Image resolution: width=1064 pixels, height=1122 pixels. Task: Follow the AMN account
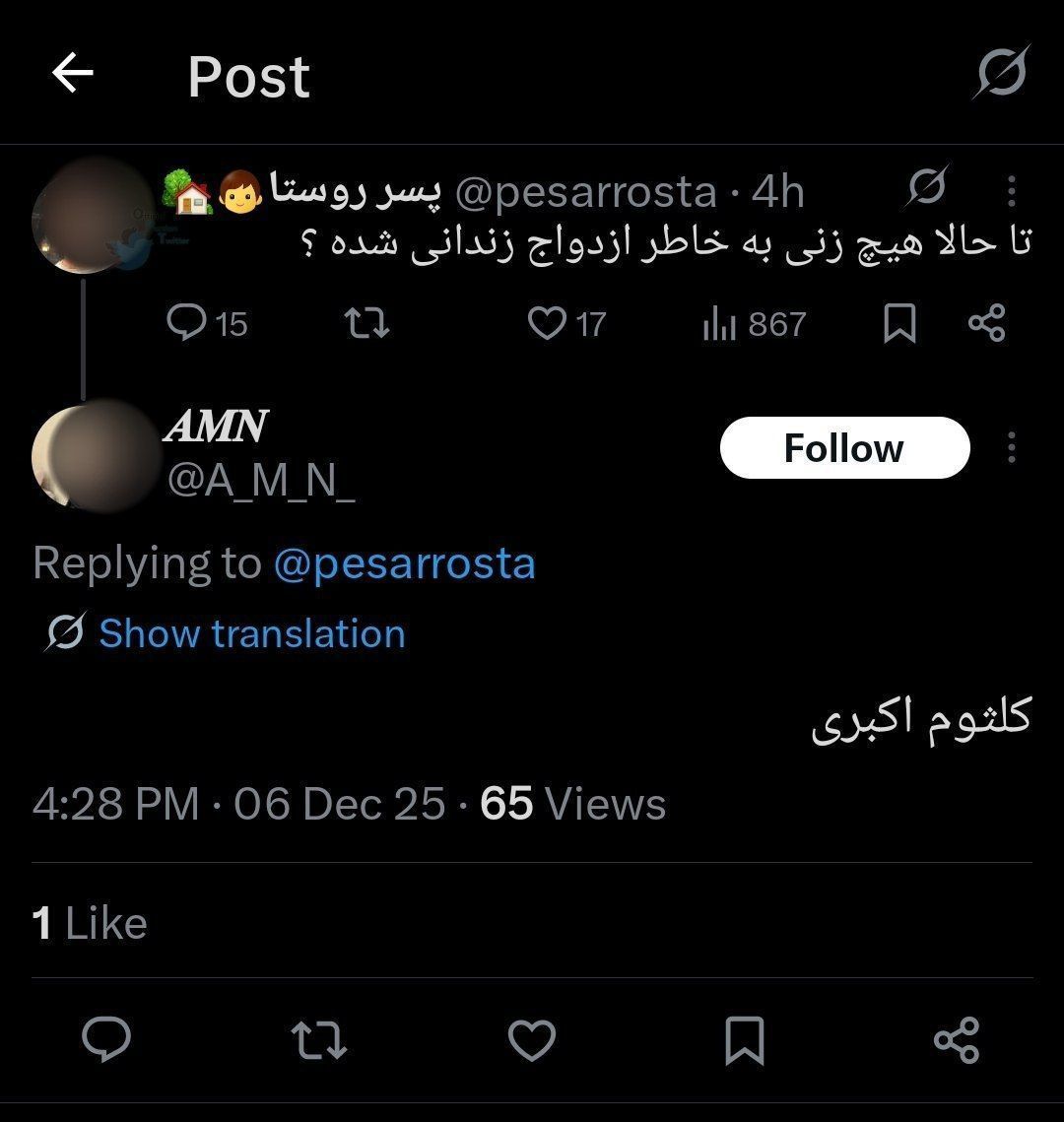(844, 448)
